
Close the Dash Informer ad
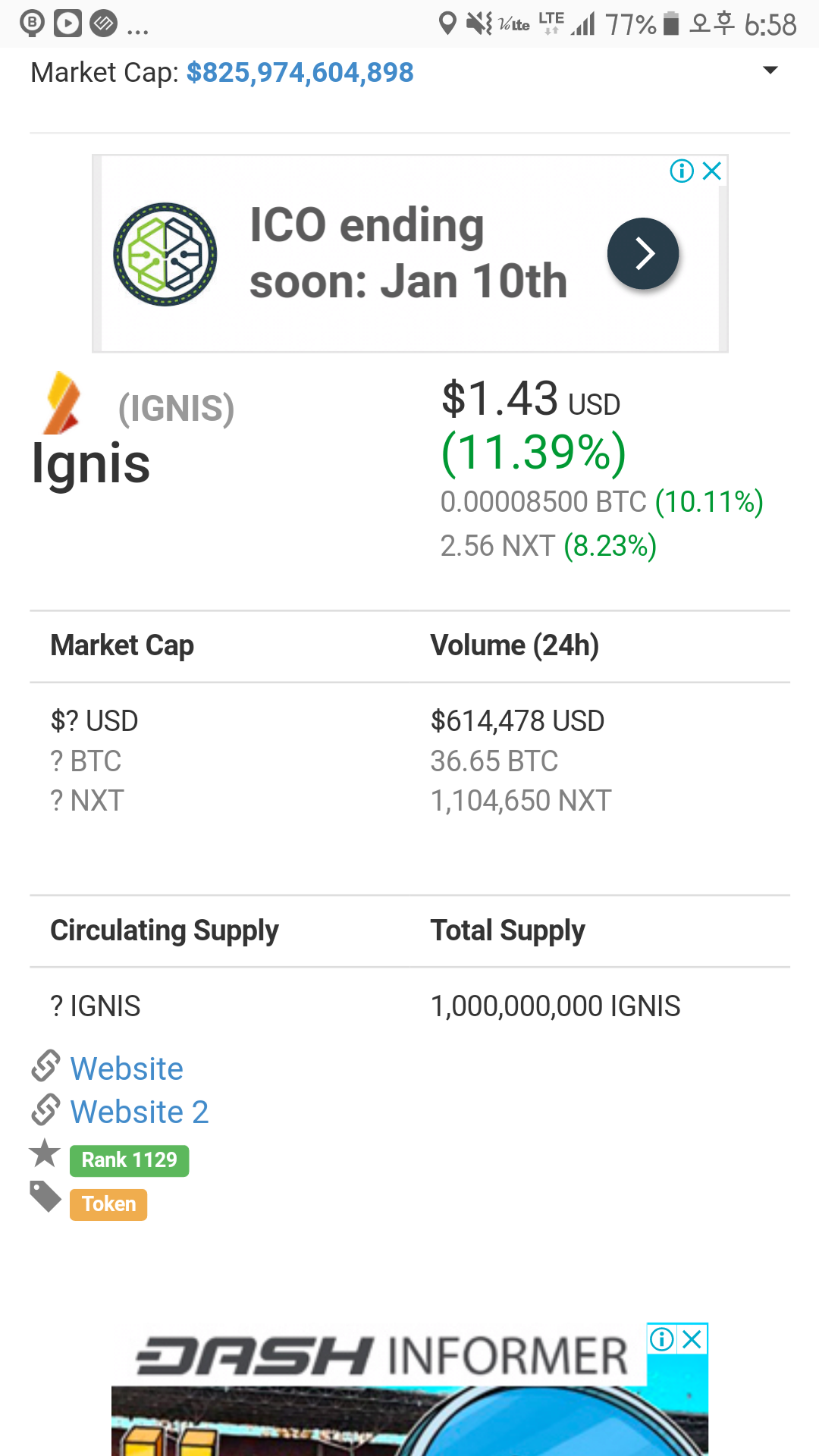[x=692, y=1339]
